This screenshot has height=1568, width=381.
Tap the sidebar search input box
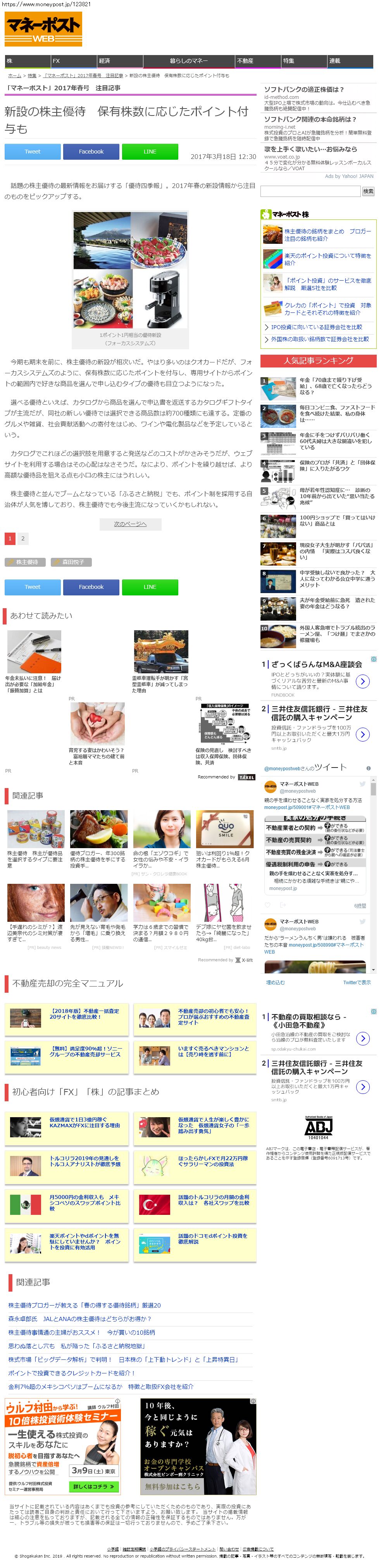point(310,191)
